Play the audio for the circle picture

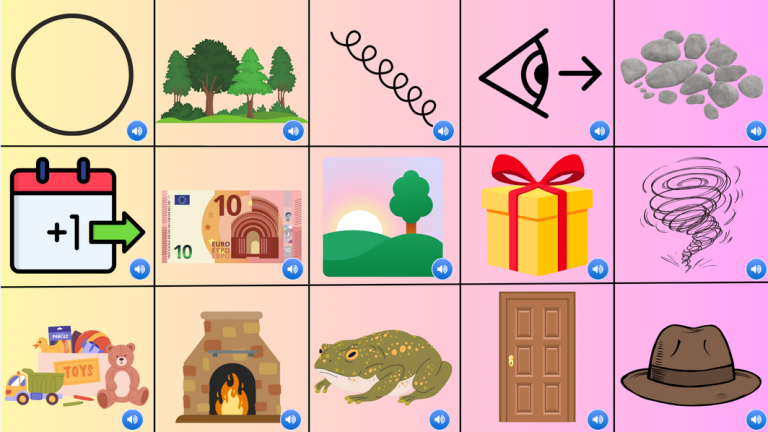pyautogui.click(x=137, y=131)
